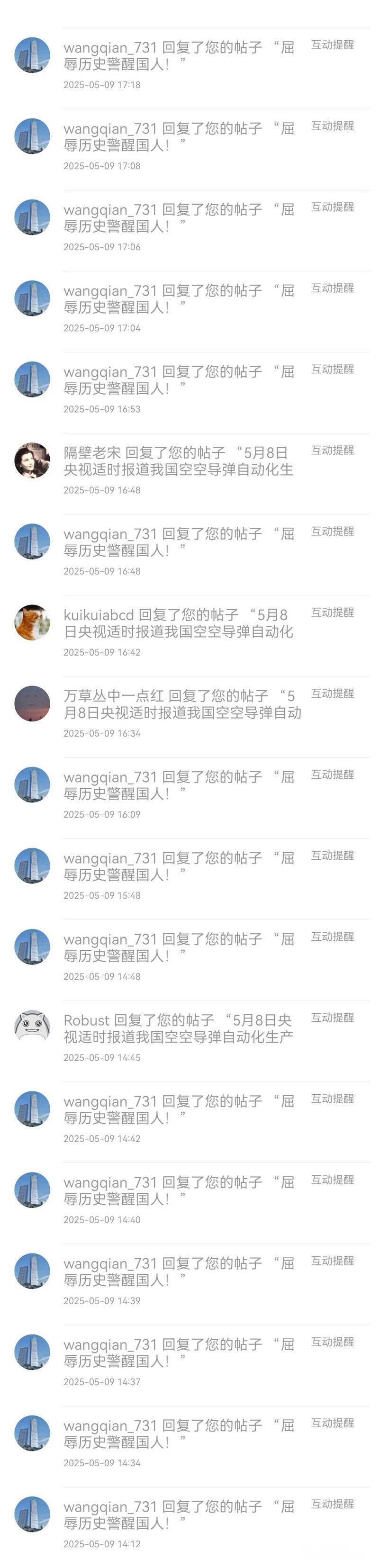The width and height of the screenshot is (379, 1568).
Task: View wangqian_731's reply sent at 16:53
Action: [x=179, y=380]
